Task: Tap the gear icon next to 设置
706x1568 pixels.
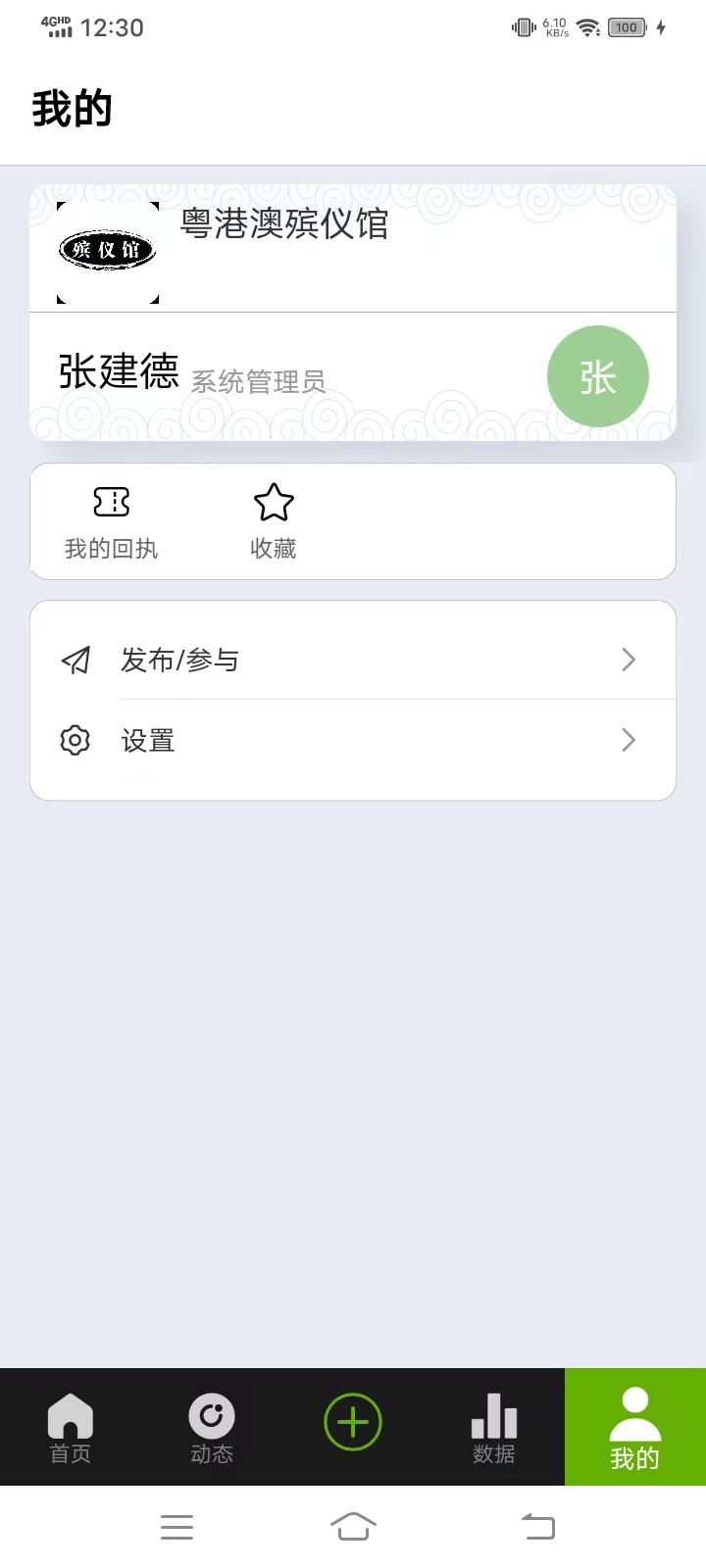Action: (76, 740)
